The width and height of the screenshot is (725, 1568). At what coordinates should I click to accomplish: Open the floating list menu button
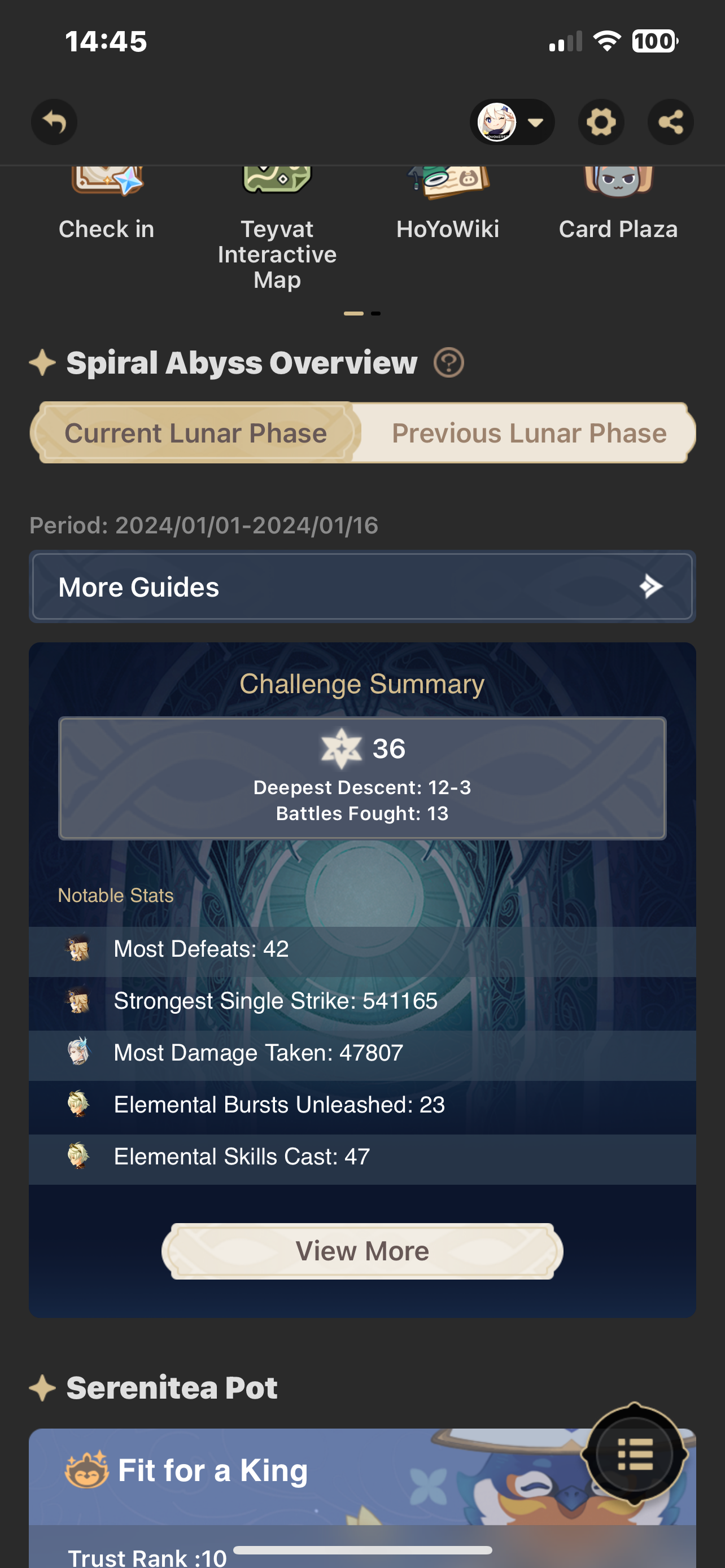634,1454
